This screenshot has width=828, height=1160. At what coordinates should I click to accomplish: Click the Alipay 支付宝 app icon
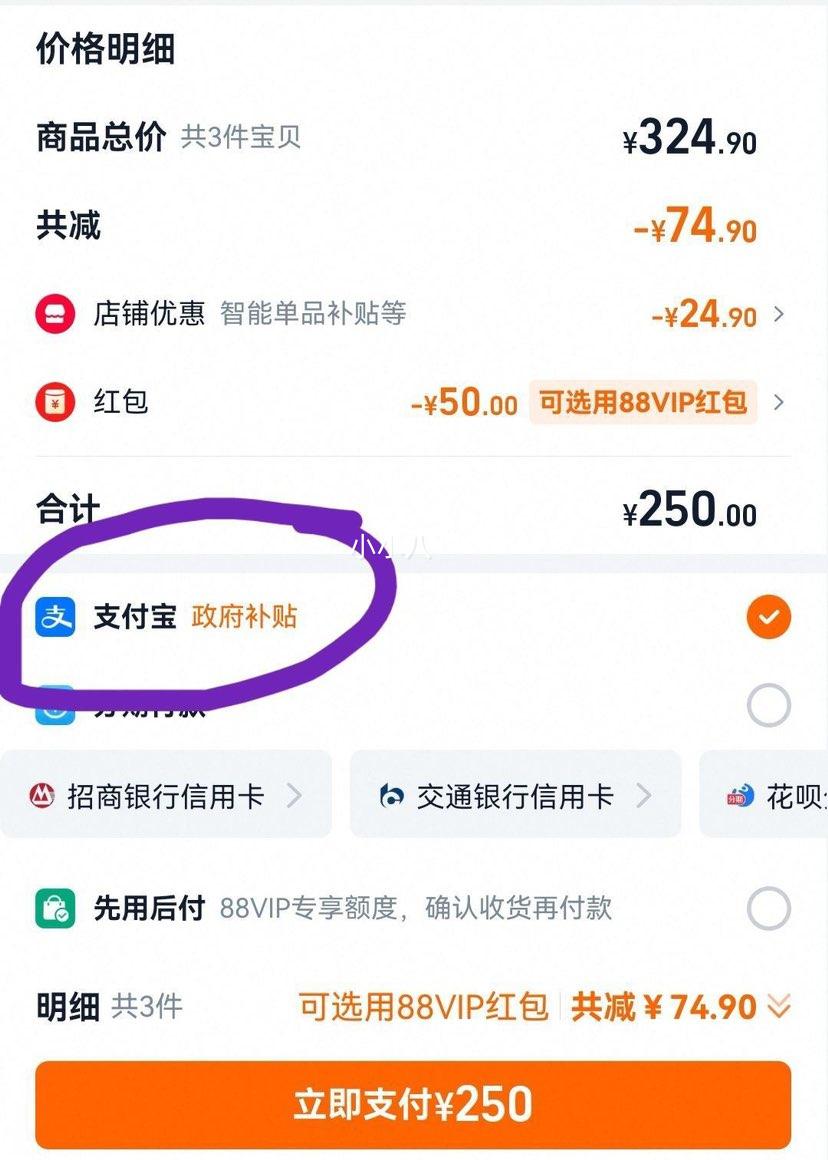57,617
